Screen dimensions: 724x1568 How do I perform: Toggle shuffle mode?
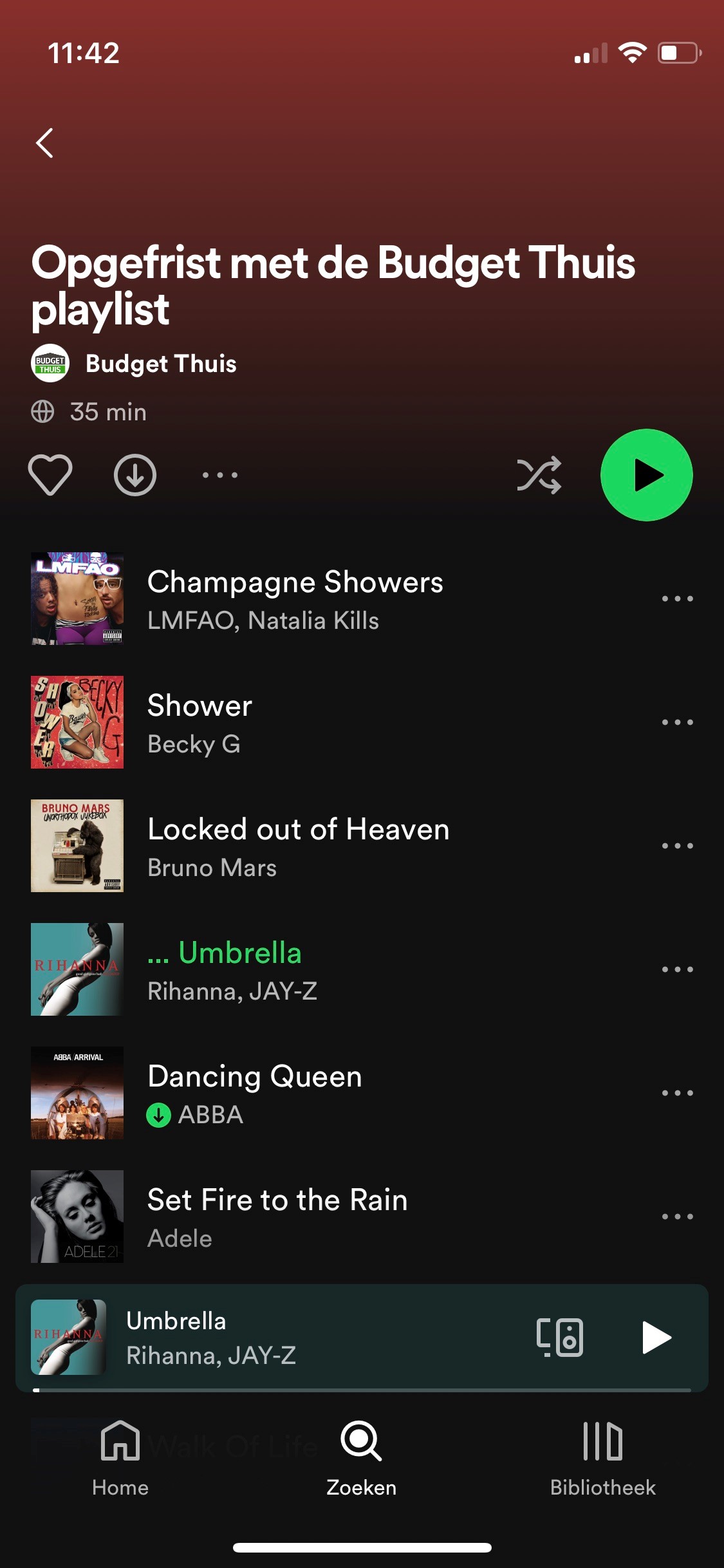tap(539, 475)
